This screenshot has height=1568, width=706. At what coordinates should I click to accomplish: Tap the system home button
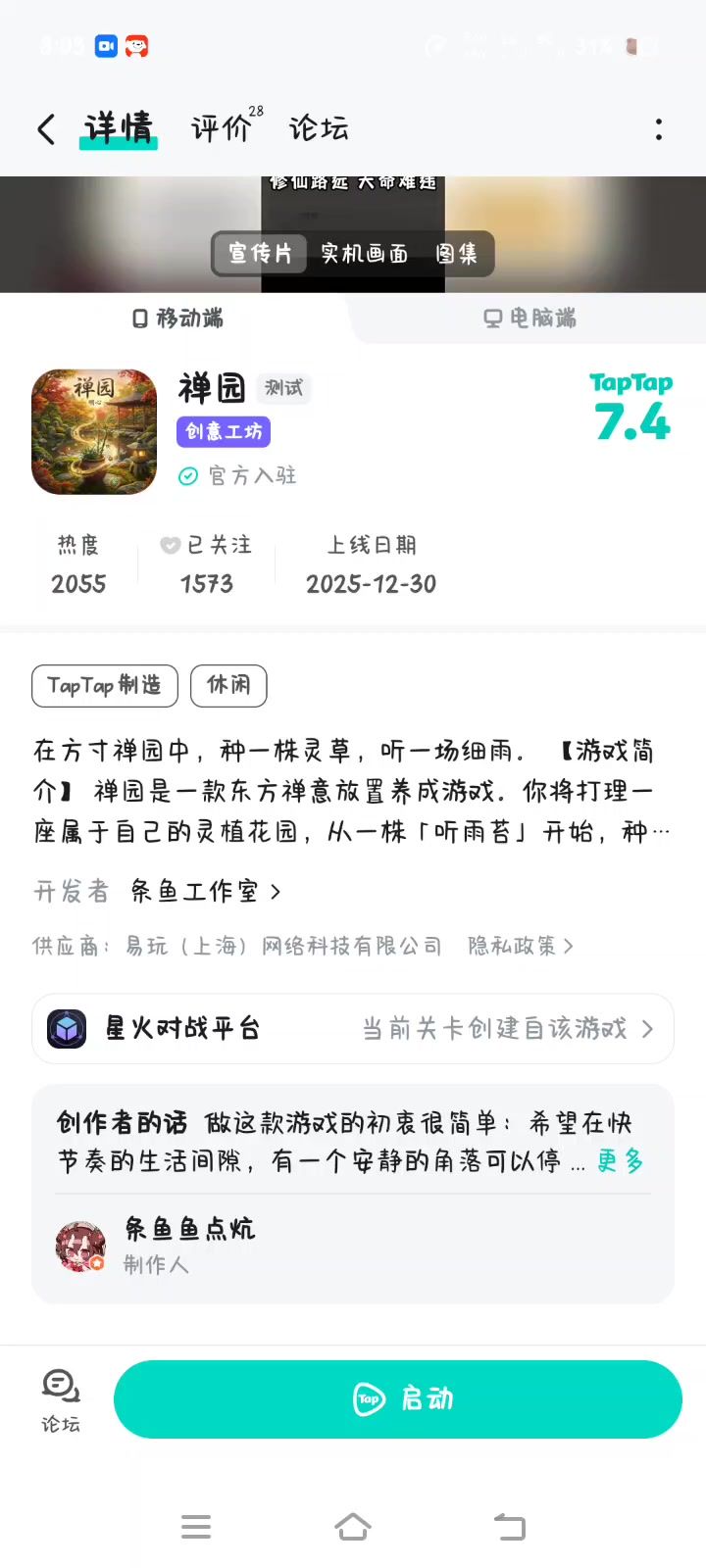coord(353,1527)
